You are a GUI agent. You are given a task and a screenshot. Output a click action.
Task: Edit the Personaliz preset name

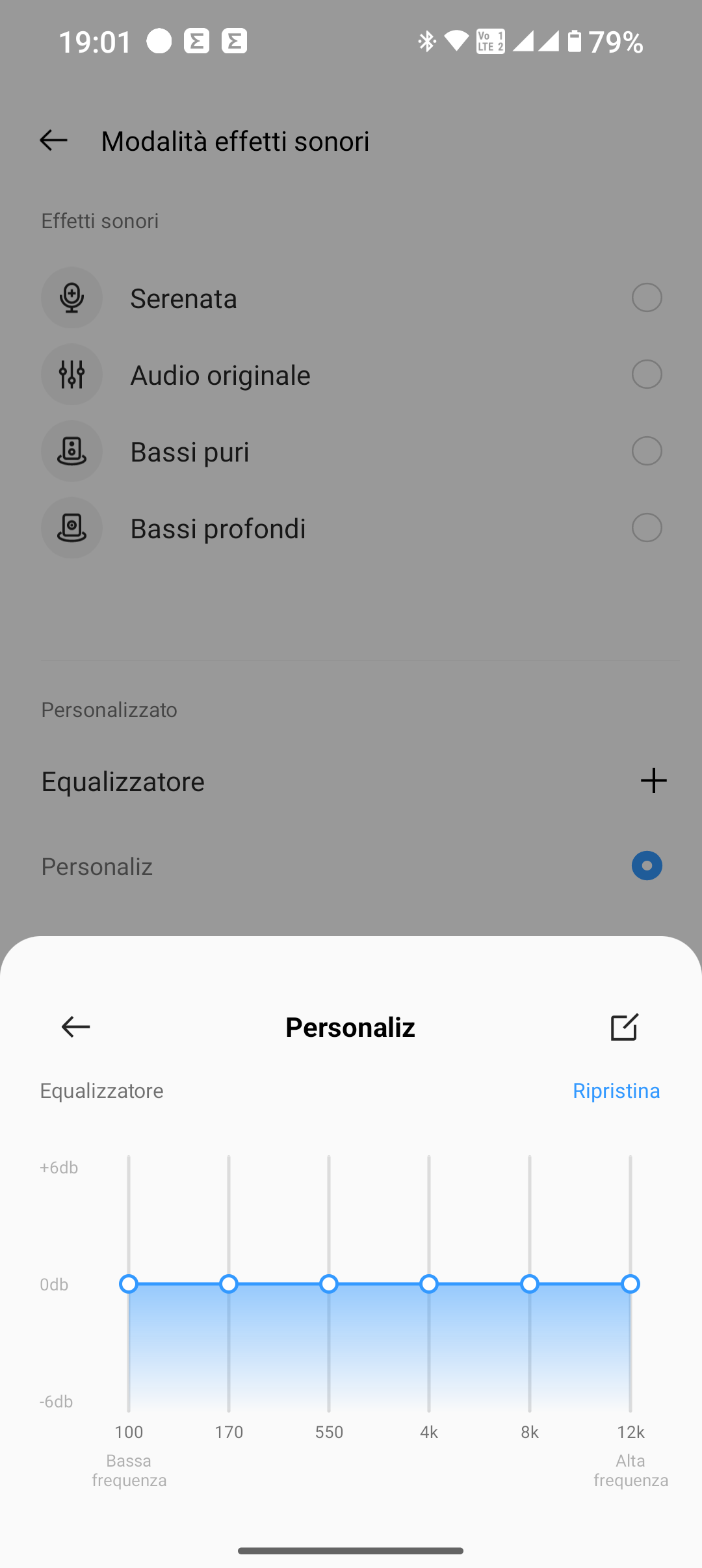coord(624,1027)
